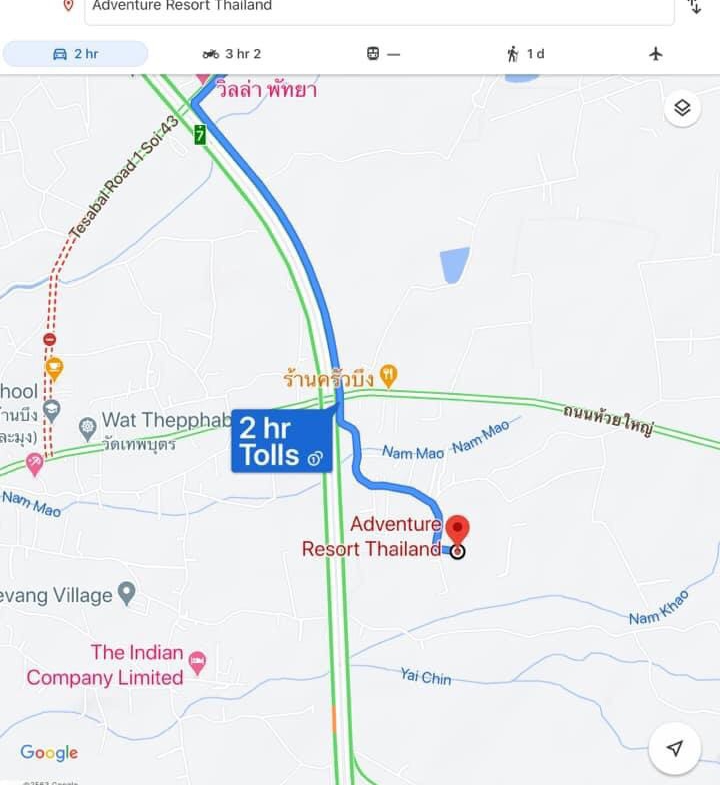Switch to the public transit mode
This screenshot has width=720, height=785.
pos(382,54)
